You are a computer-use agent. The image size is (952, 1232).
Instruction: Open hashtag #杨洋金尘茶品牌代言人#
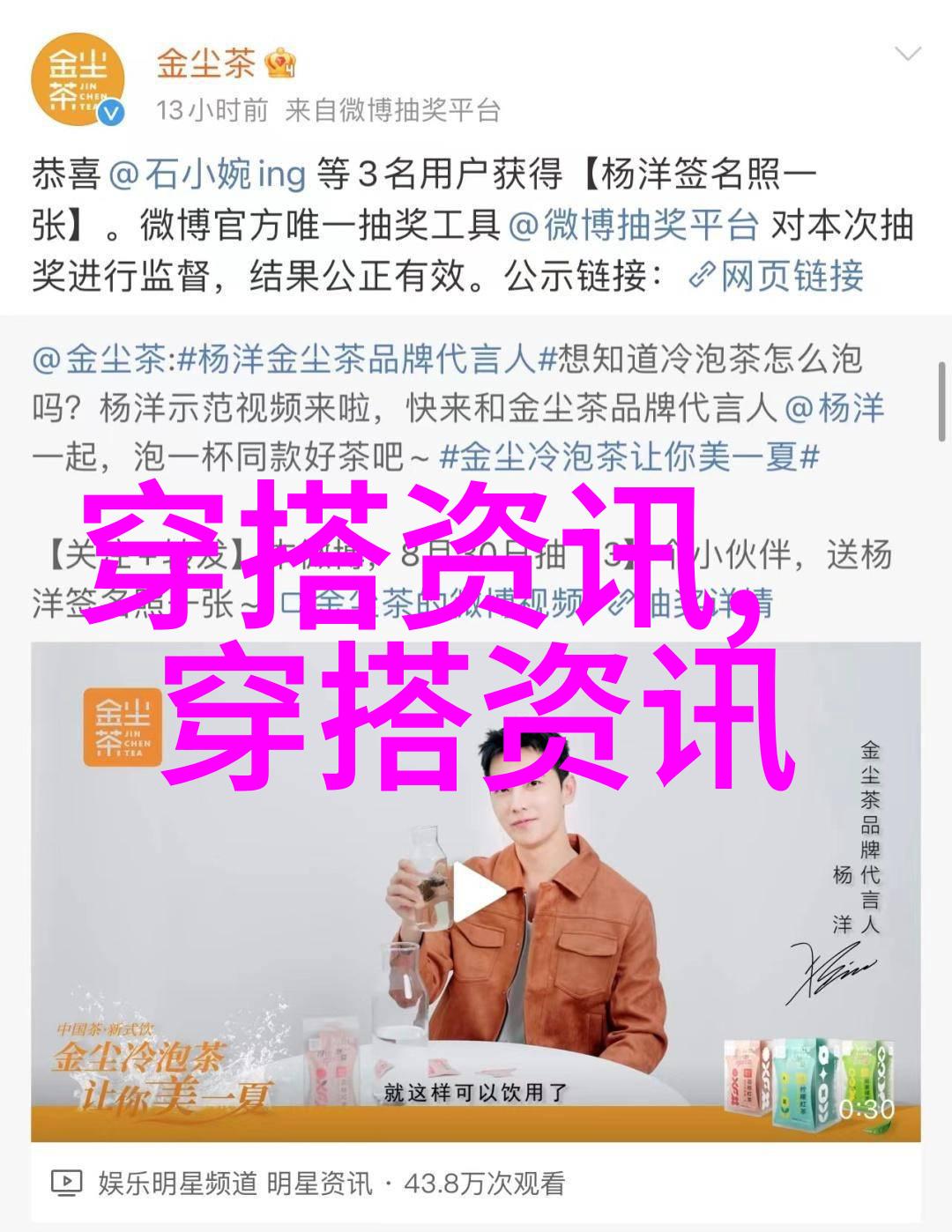(356, 360)
